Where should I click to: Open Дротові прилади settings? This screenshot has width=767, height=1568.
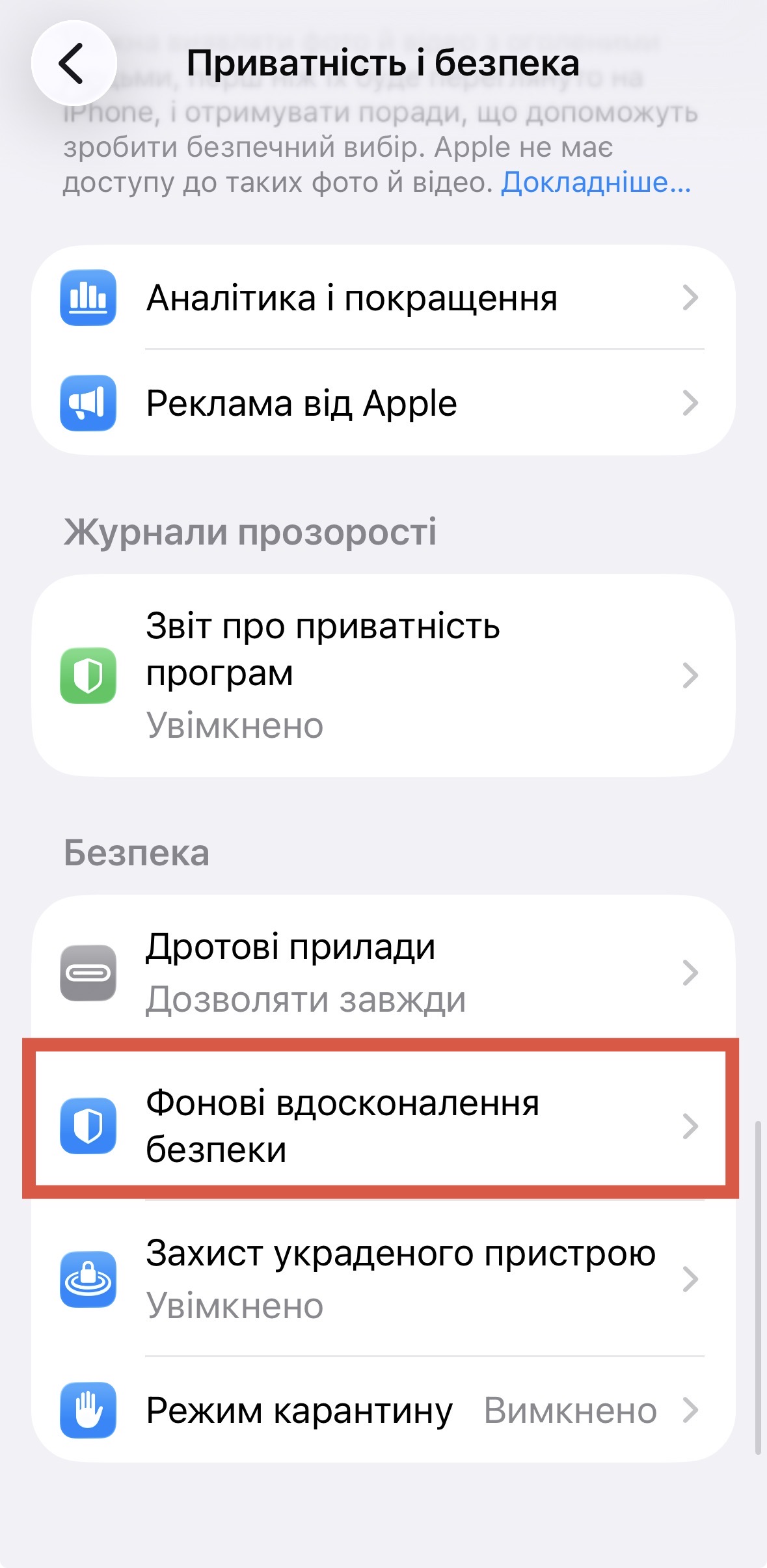click(383, 972)
